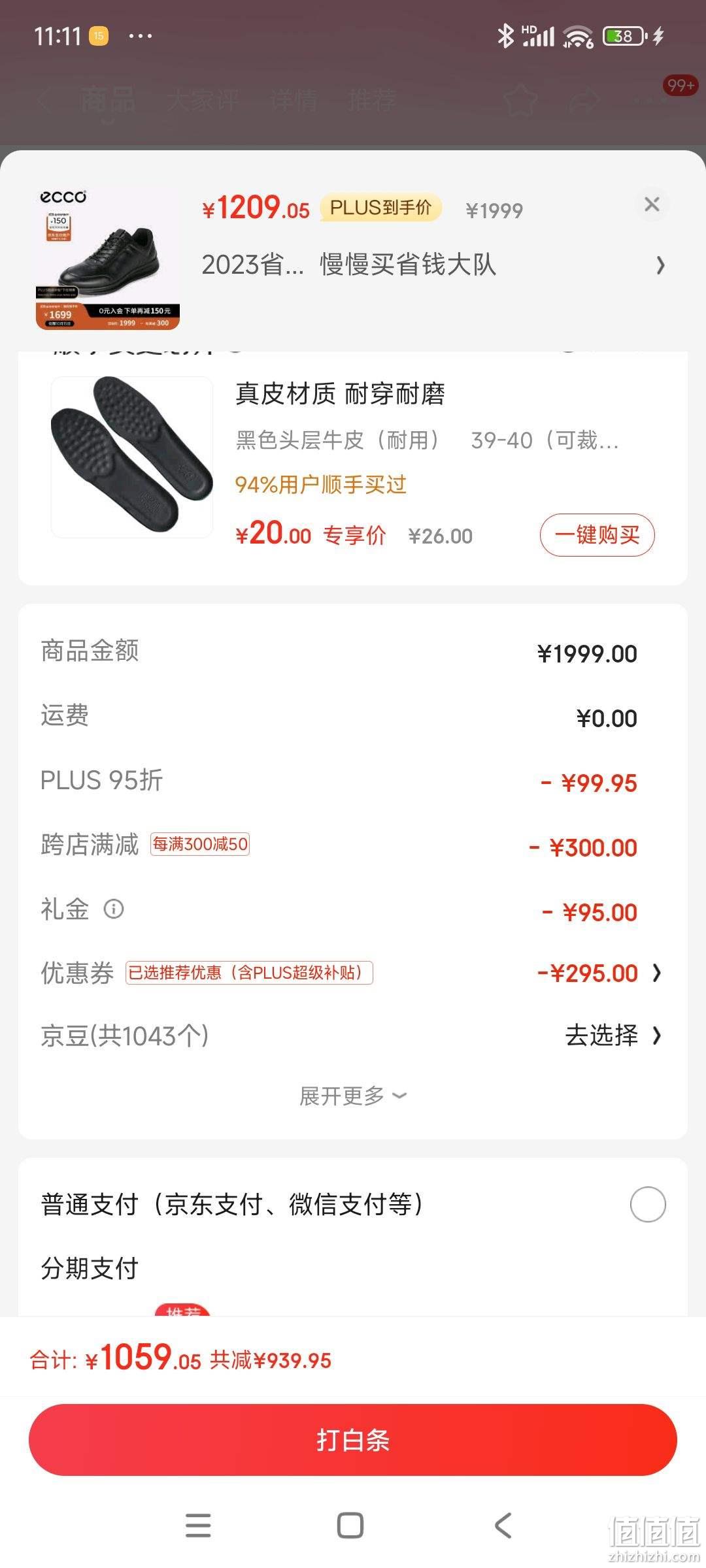Expand 展开更多 price details

click(353, 1096)
